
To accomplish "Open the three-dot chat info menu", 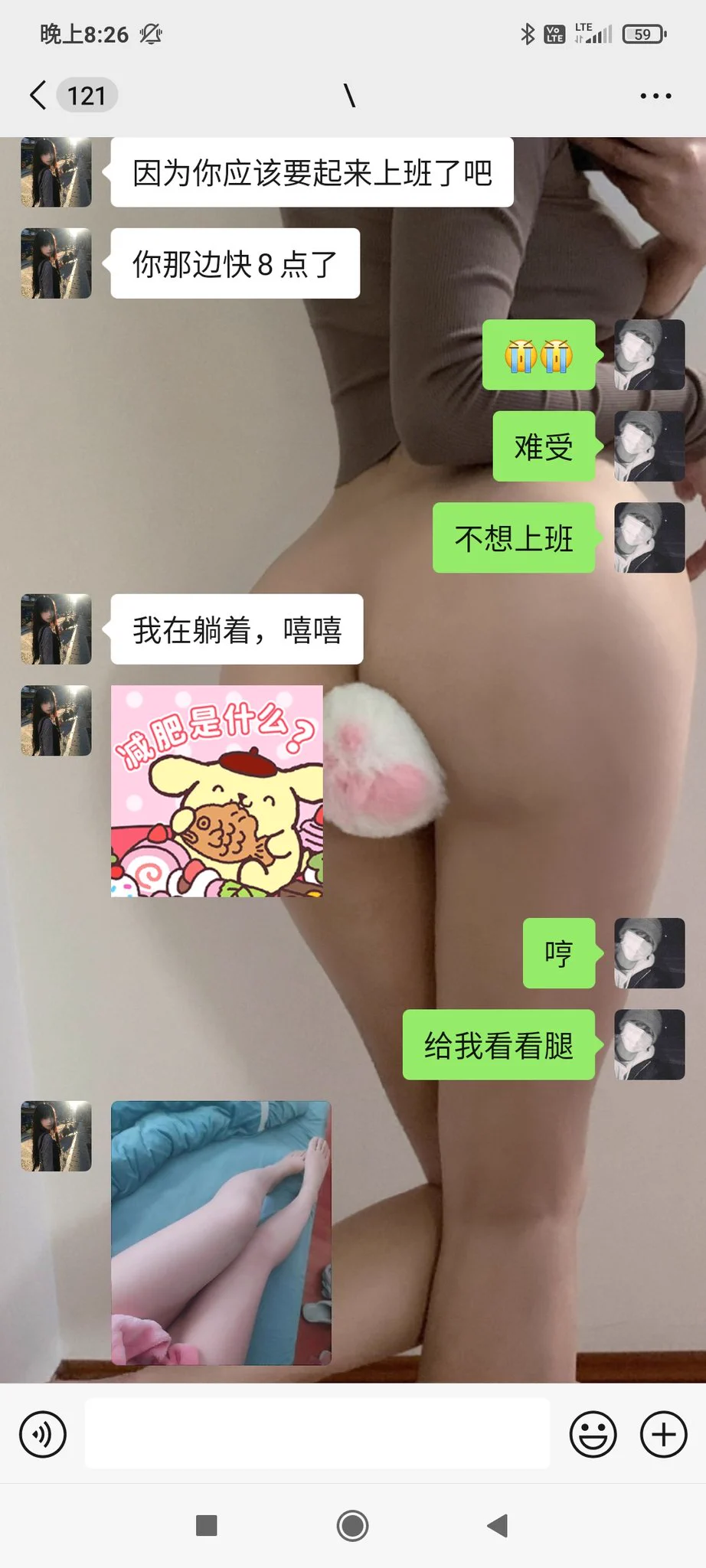I will (655, 96).
